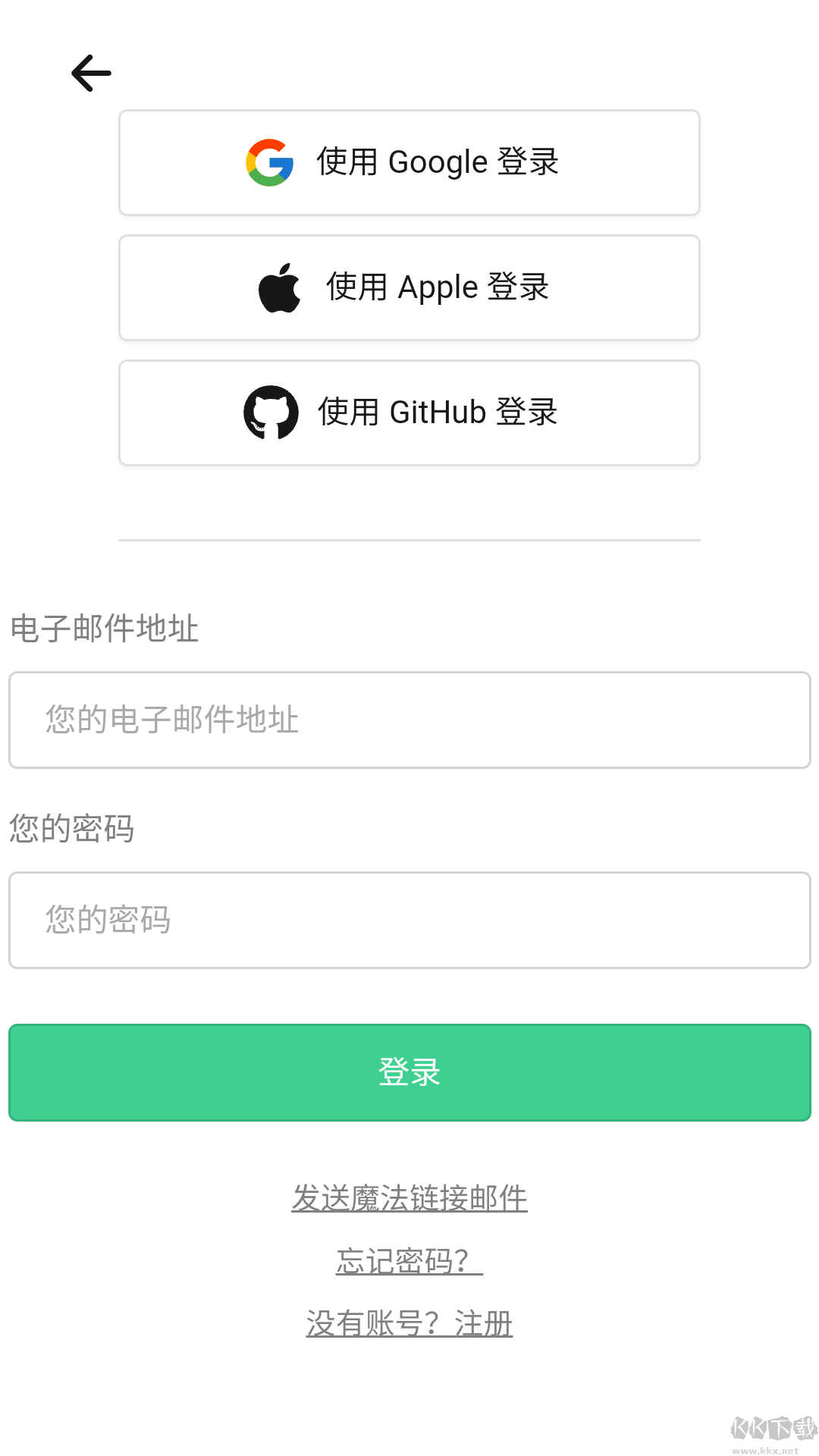Select 使用 Google 登录 sign-in option
Viewport: 819px width, 1456px height.
409,162
